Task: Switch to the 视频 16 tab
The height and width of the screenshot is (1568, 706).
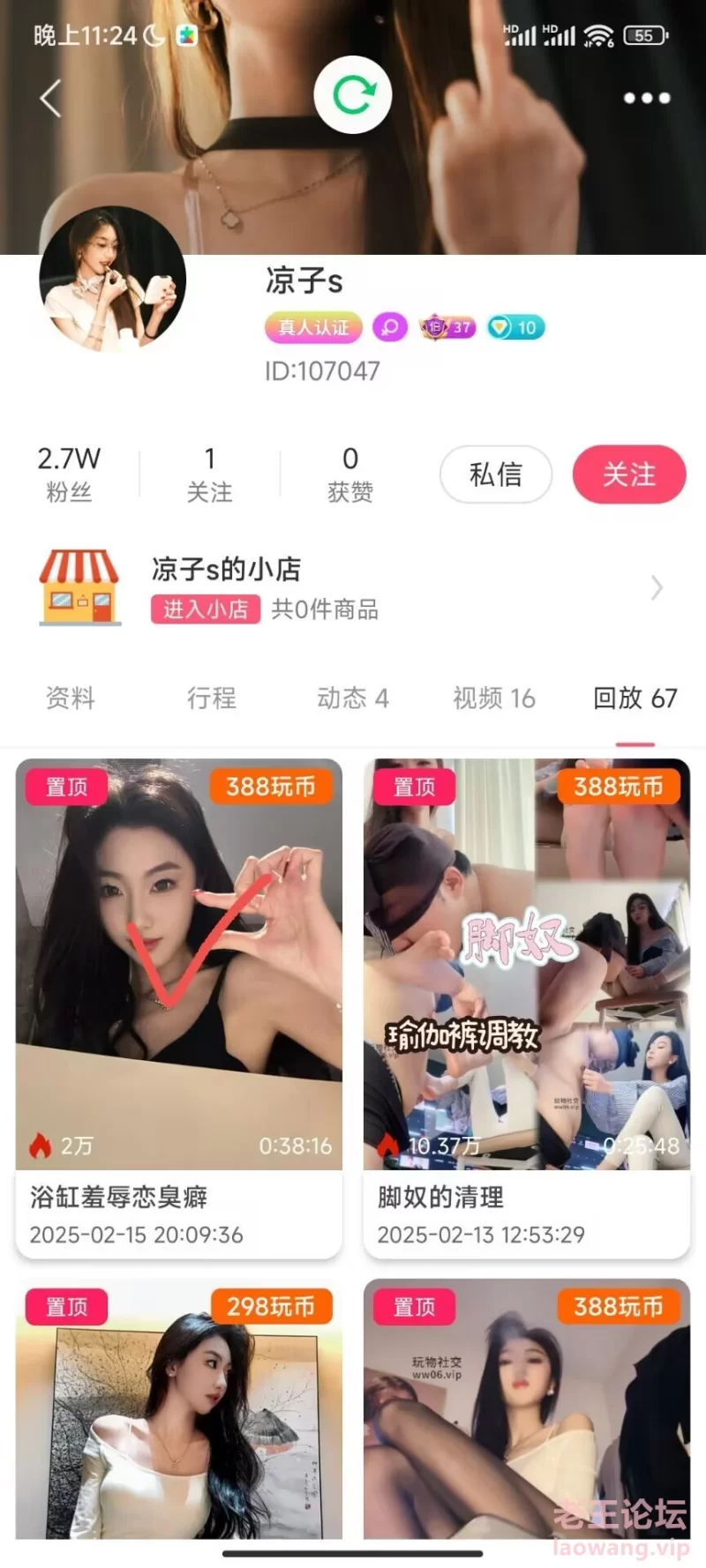Action: [494, 698]
